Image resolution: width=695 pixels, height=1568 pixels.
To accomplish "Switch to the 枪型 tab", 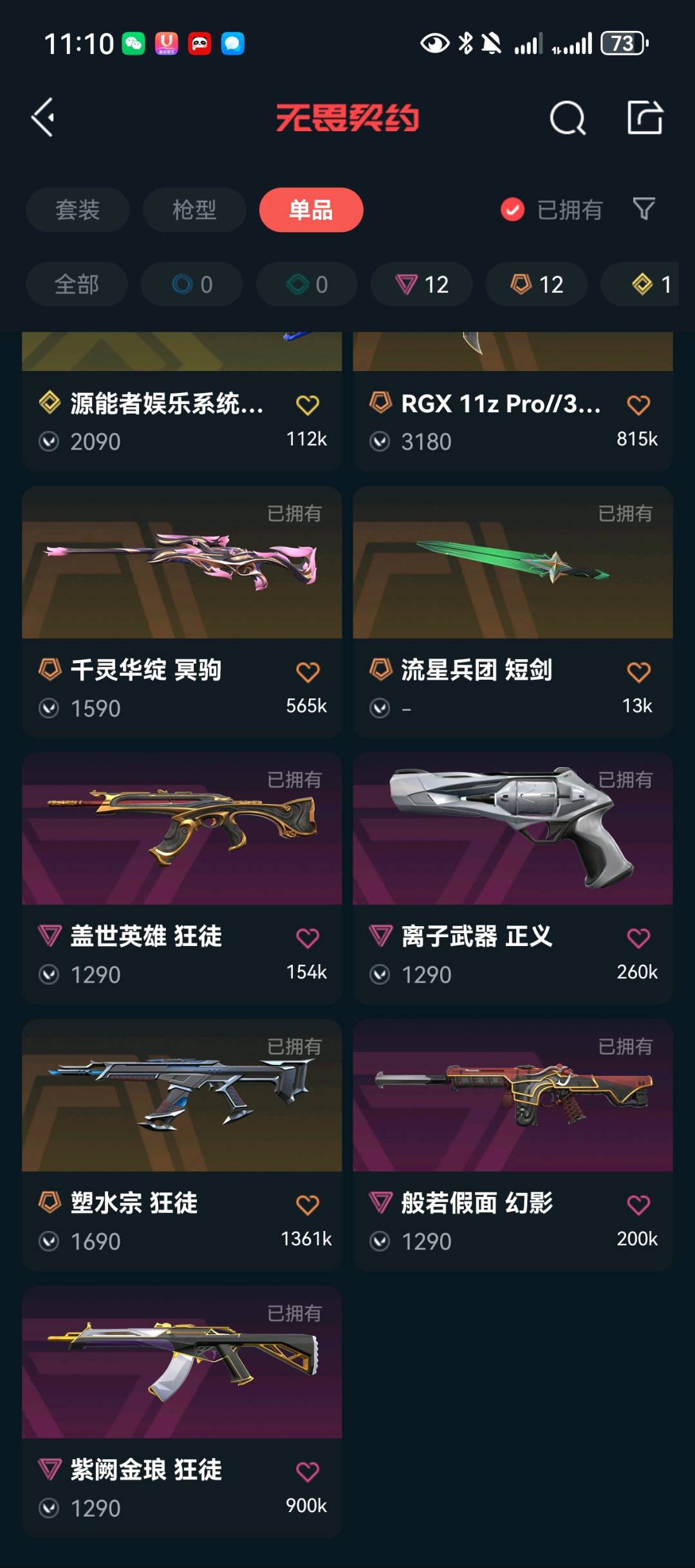I will 194,210.
